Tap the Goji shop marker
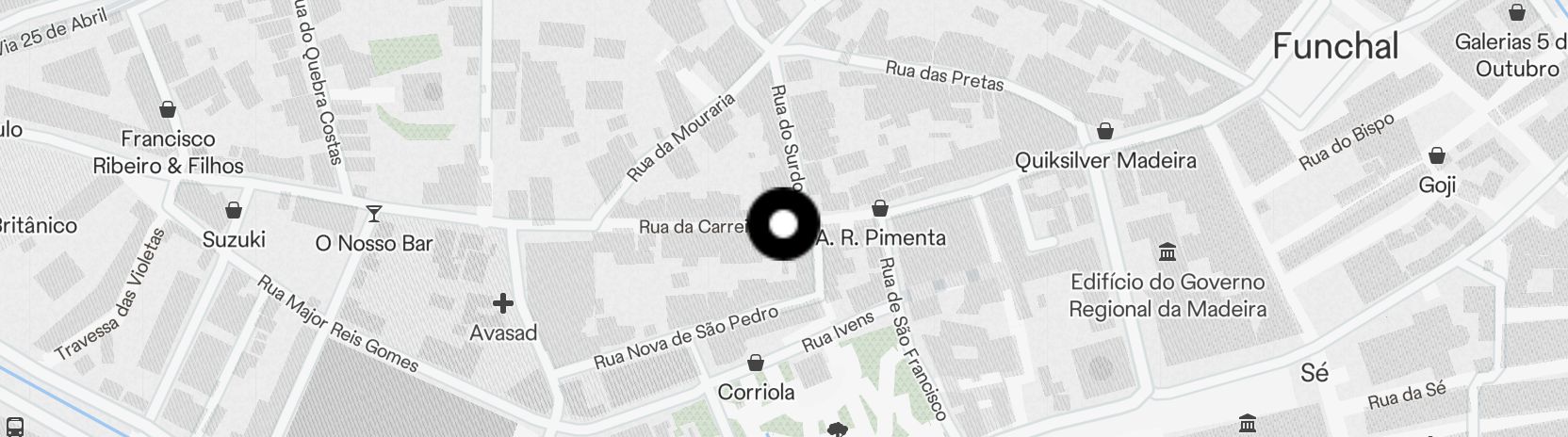The image size is (1568, 437). tap(1437, 155)
